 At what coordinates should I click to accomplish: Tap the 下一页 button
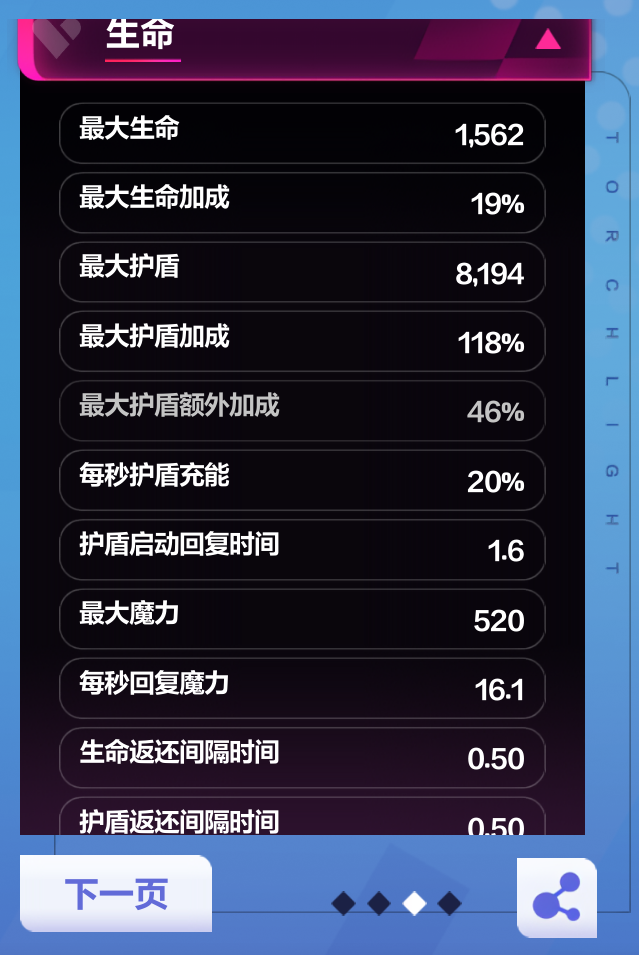(116, 893)
